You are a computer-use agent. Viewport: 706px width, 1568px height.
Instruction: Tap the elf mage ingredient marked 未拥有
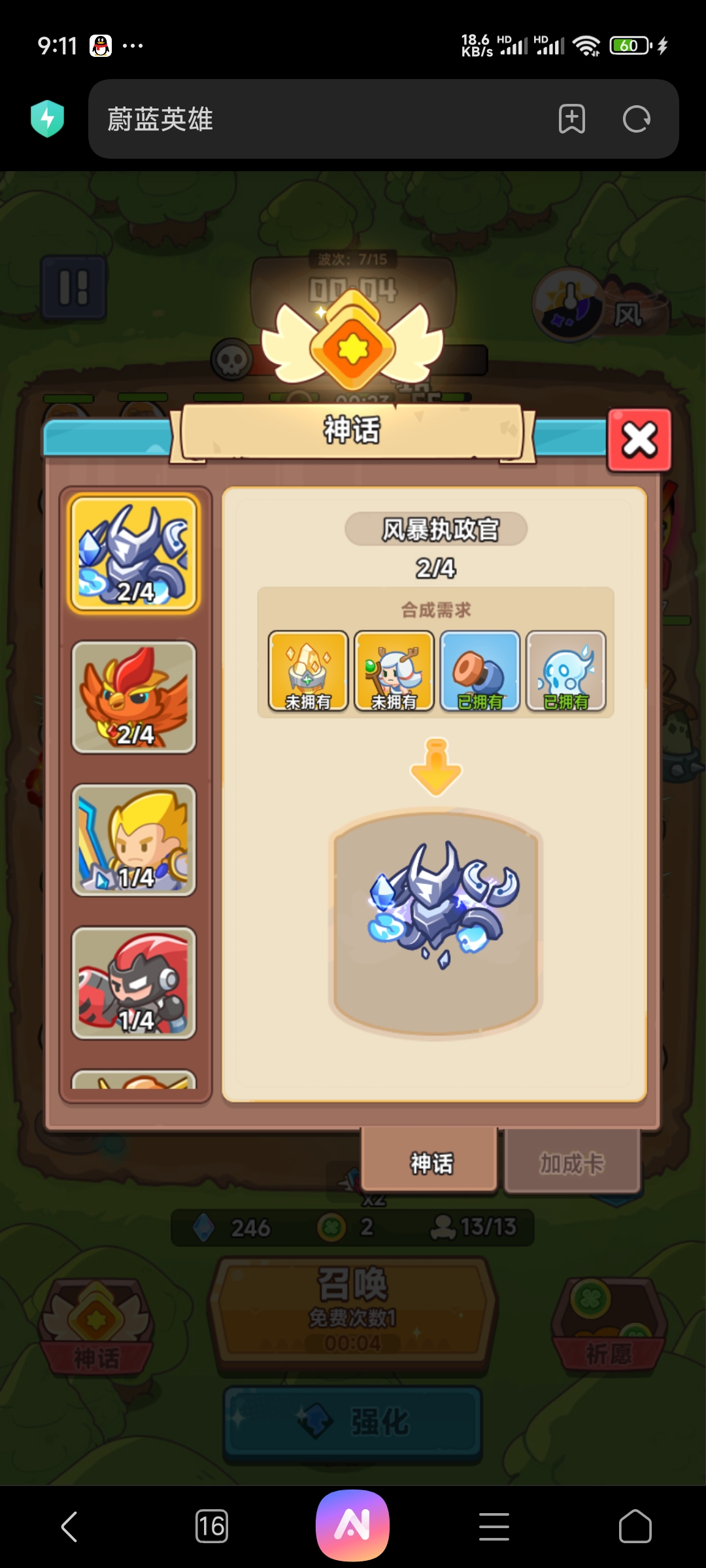[x=394, y=671]
